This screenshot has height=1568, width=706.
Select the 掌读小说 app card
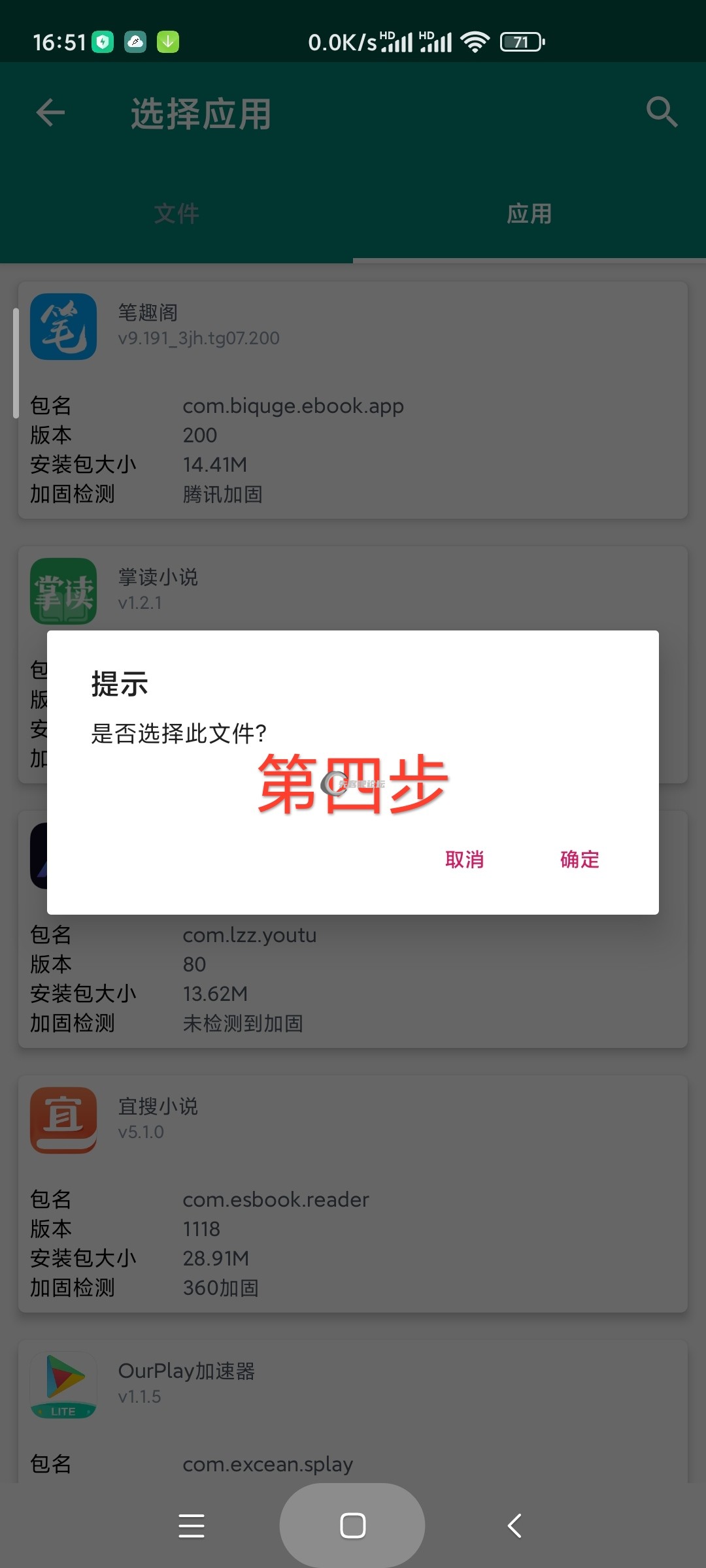[353, 588]
